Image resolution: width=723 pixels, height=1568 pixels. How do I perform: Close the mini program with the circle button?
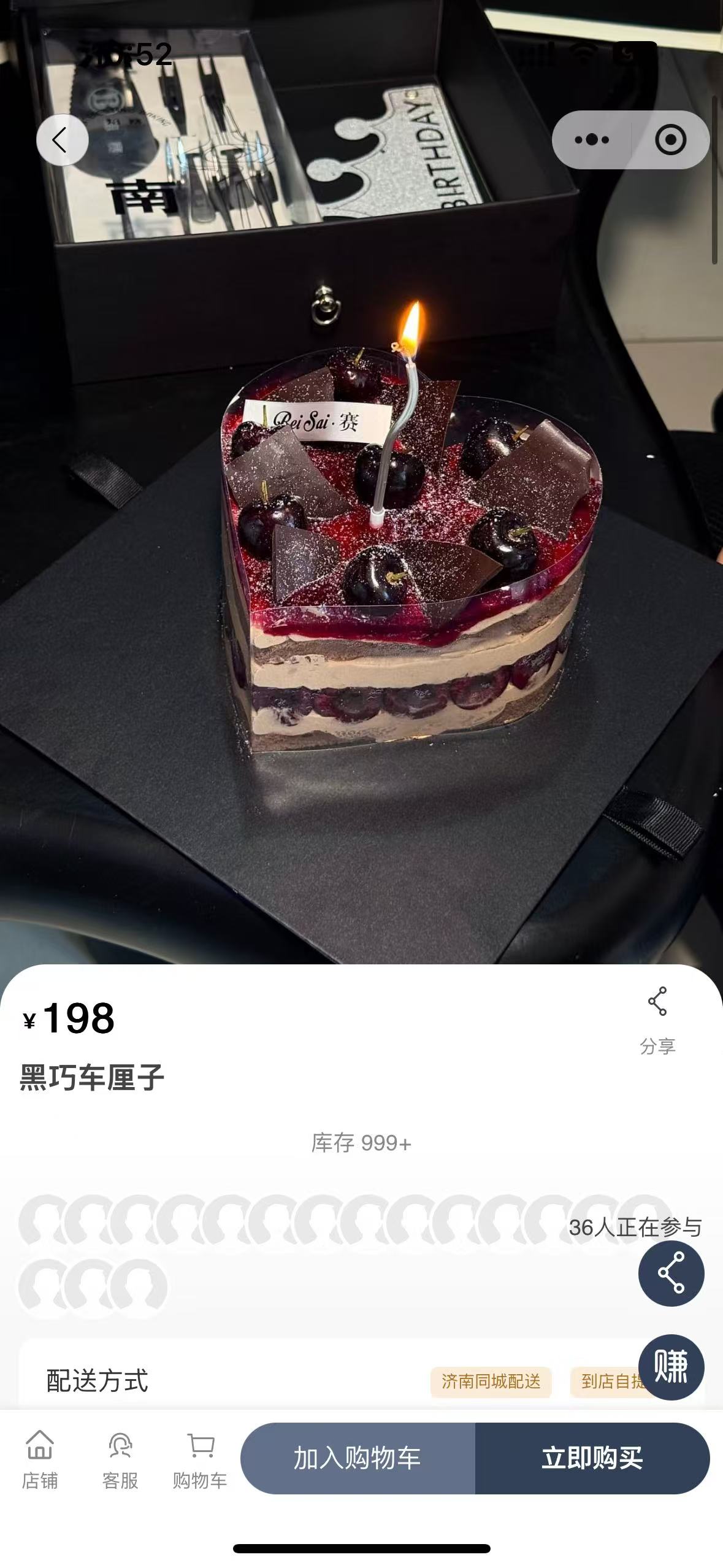tap(670, 140)
